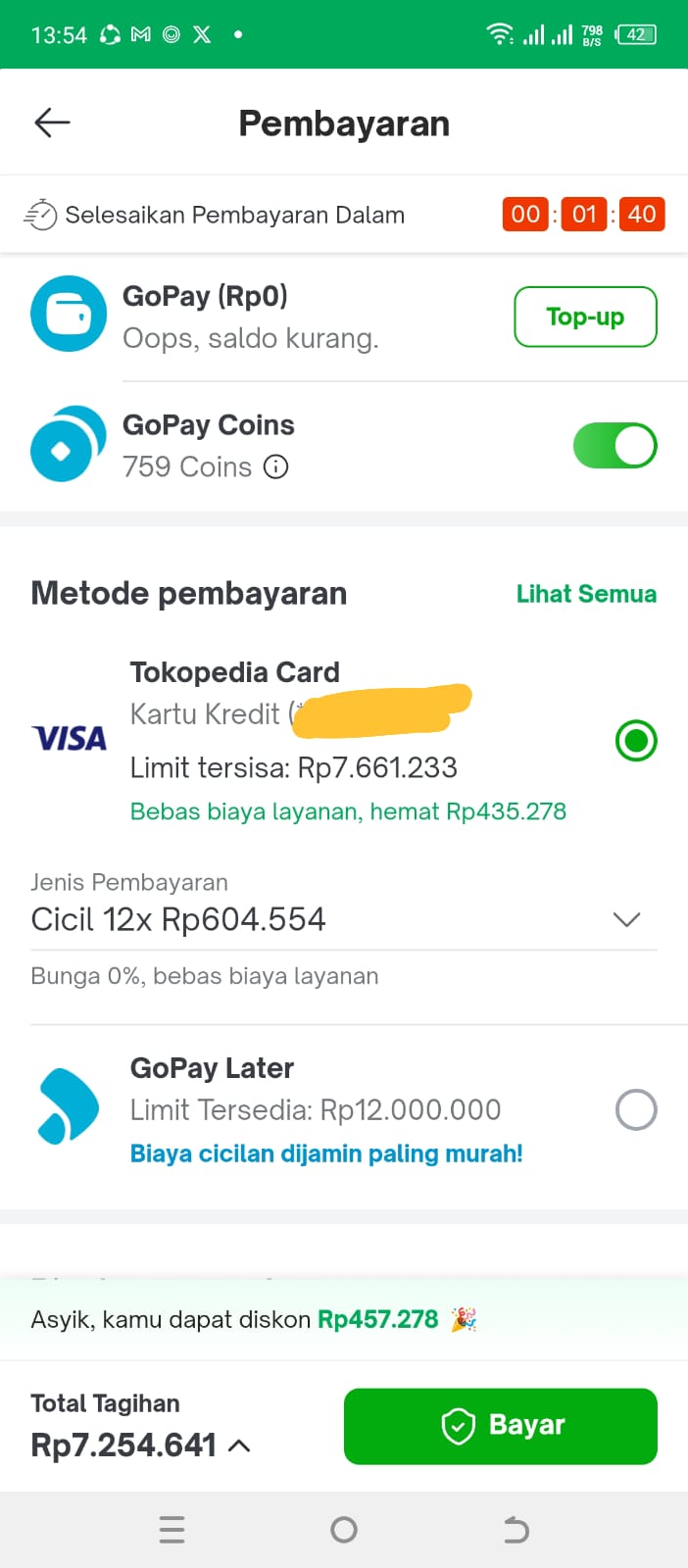688x1568 pixels.
Task: Open the GoPay Coins info icon
Action: click(x=276, y=466)
